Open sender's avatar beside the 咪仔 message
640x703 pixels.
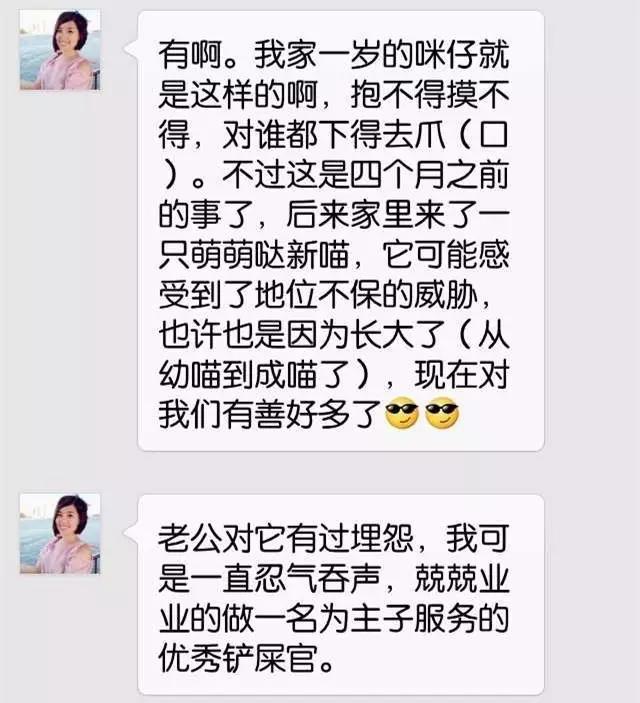coord(60,50)
